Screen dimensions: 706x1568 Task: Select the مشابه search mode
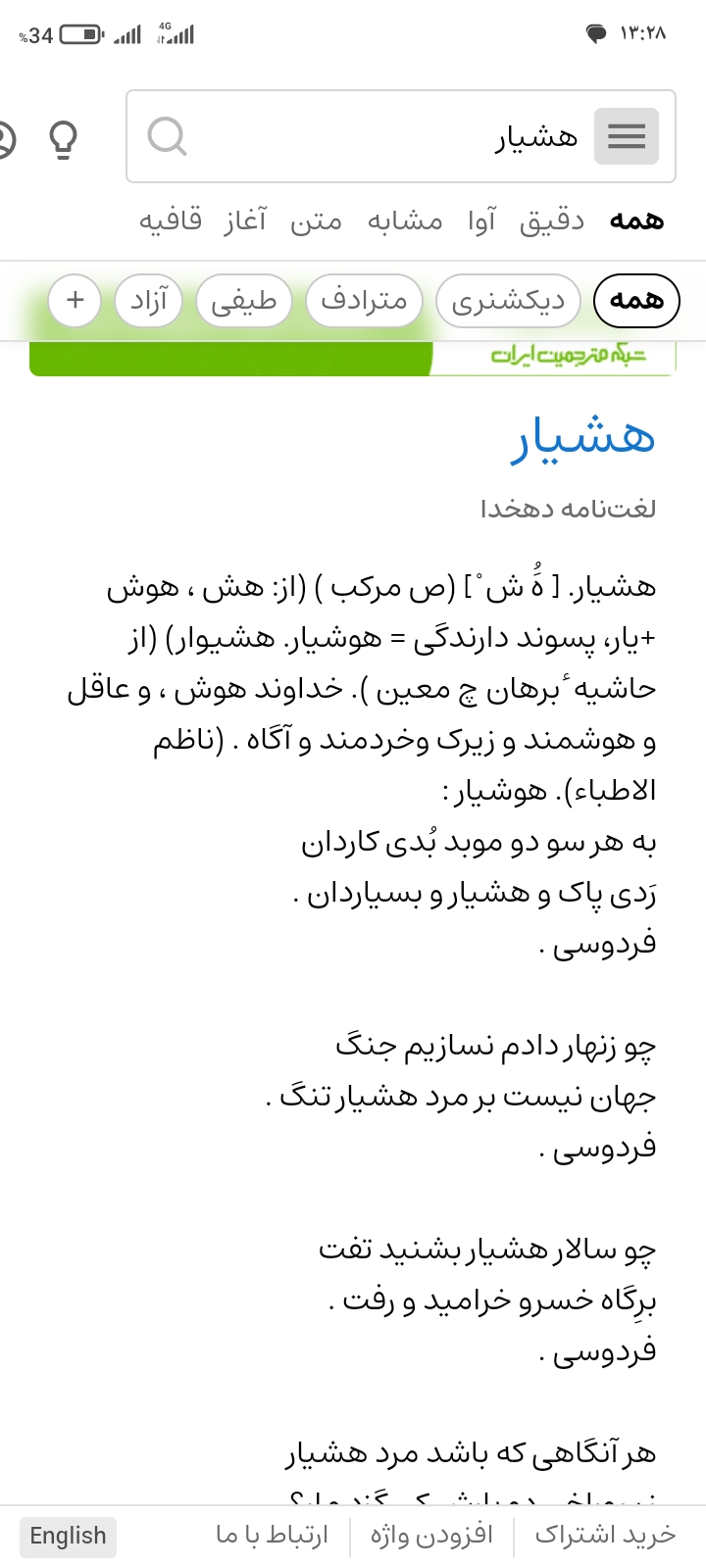point(405,220)
